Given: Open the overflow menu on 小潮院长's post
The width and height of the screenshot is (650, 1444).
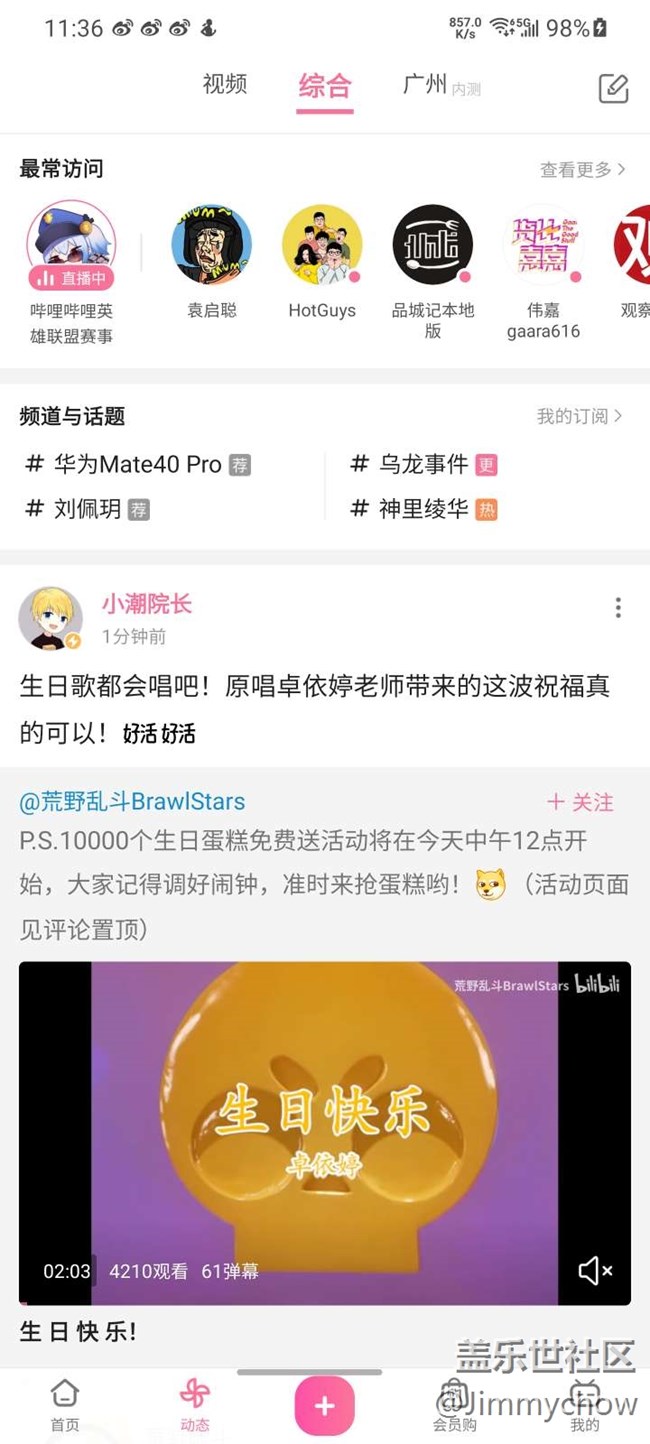Looking at the screenshot, I should pos(618,608).
